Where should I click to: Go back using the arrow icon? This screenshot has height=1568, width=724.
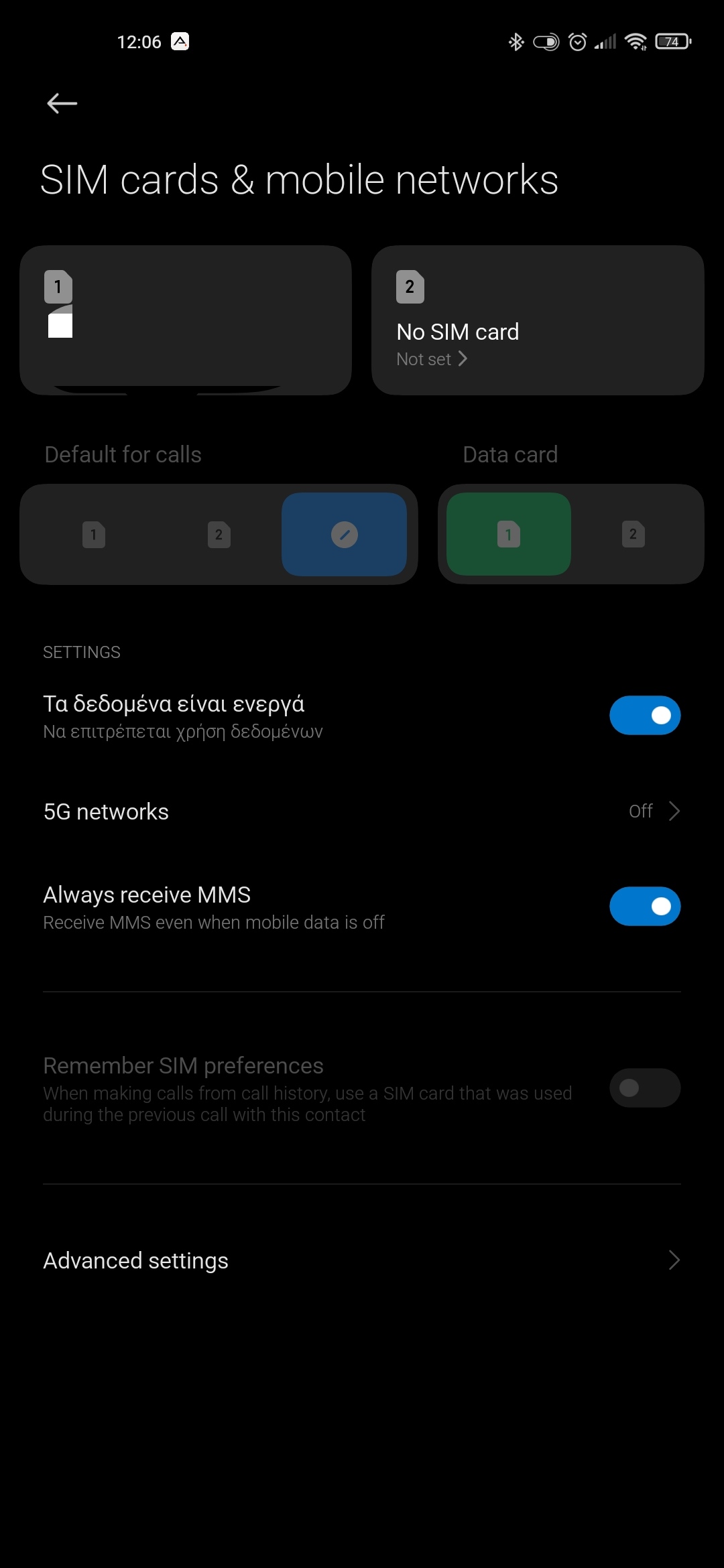pyautogui.click(x=62, y=104)
